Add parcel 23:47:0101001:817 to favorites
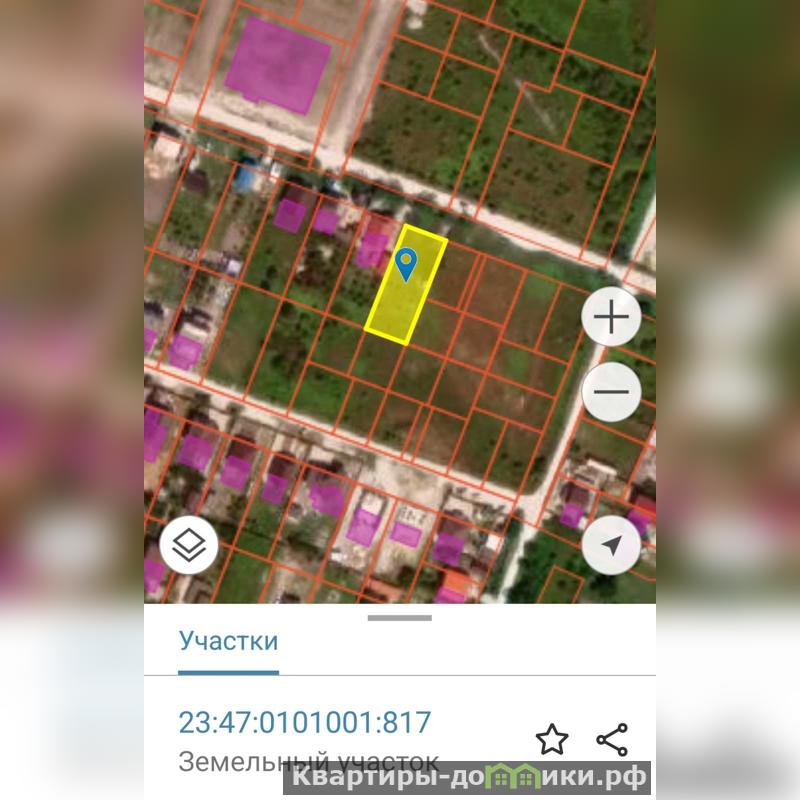Screen dimensions: 800x800 point(552,740)
